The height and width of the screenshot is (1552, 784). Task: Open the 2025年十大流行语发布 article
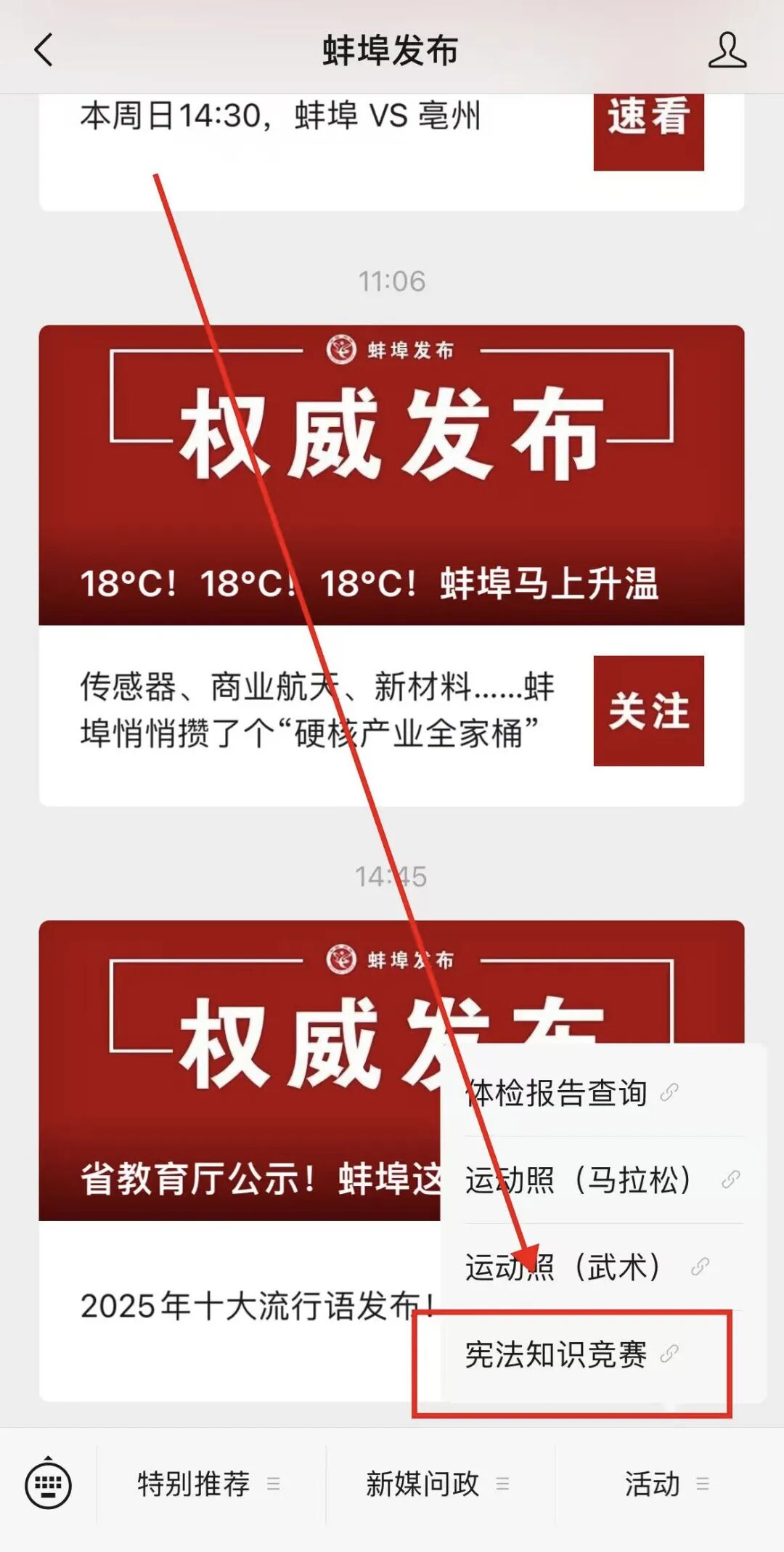pyautogui.click(x=256, y=1306)
